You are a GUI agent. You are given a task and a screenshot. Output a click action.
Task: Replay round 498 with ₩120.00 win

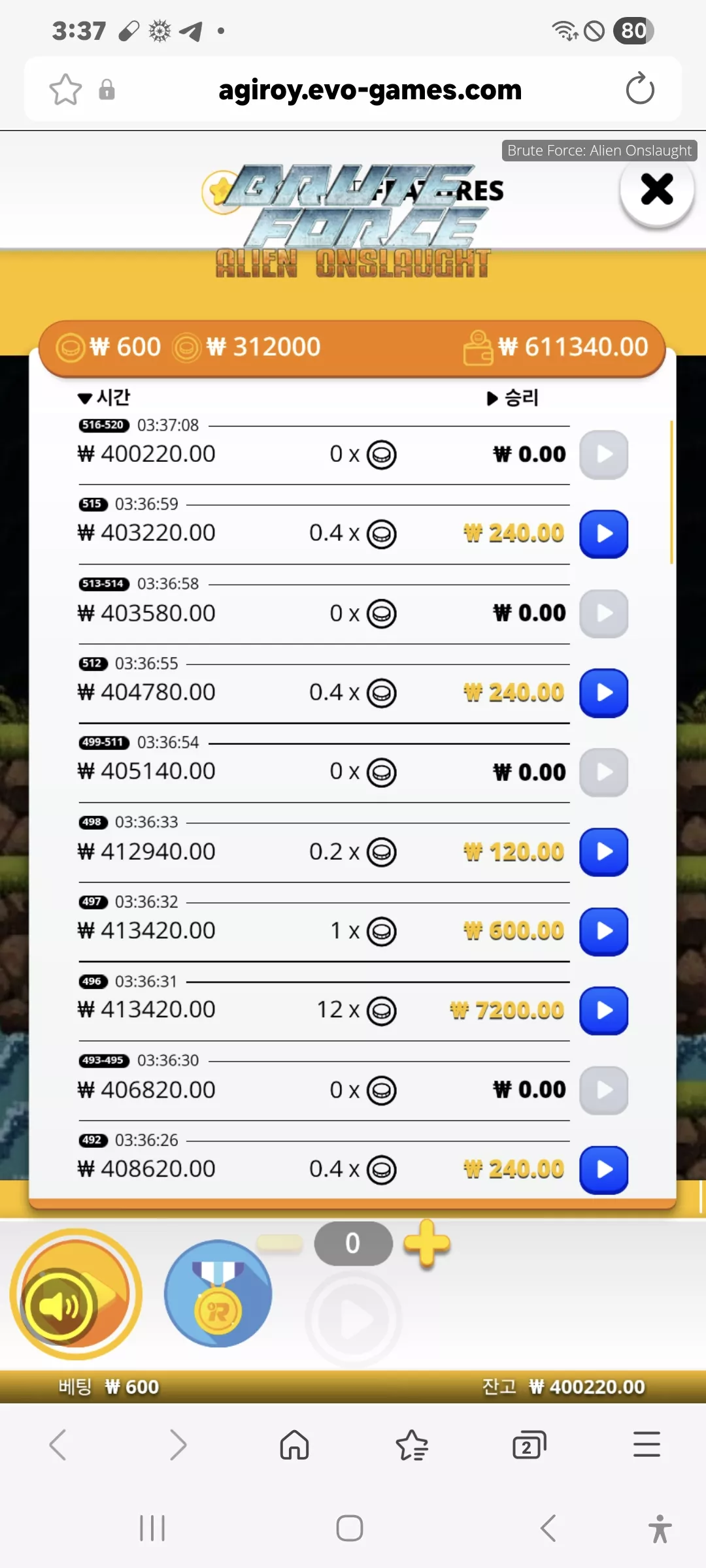point(604,852)
